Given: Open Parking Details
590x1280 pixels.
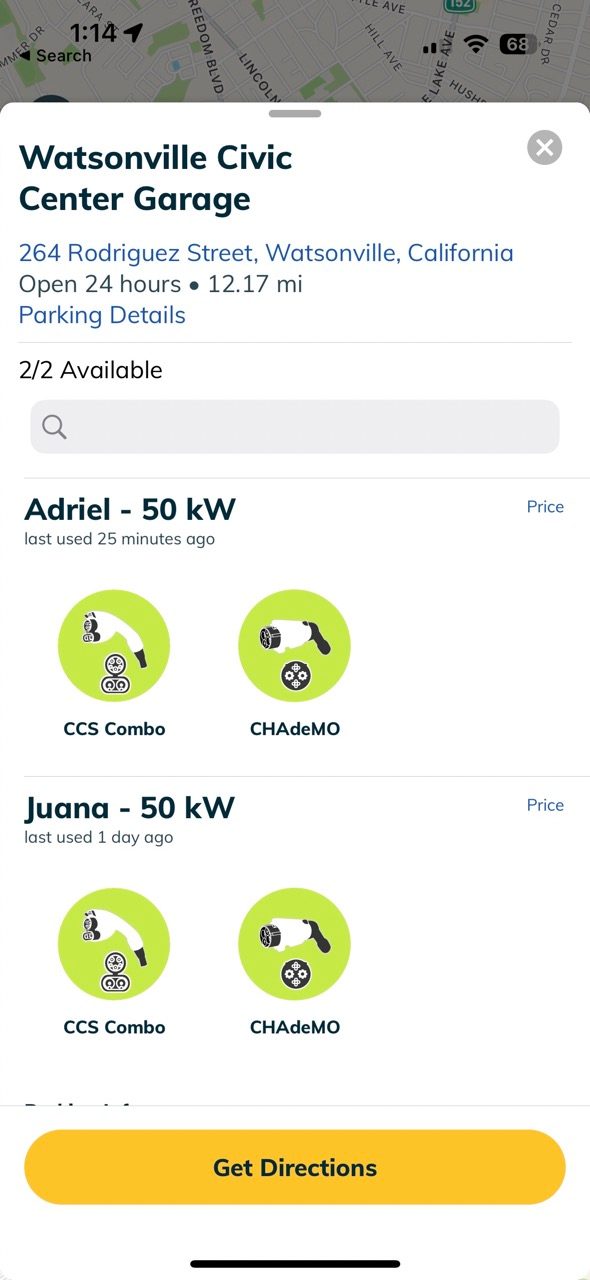Looking at the screenshot, I should tap(102, 315).
